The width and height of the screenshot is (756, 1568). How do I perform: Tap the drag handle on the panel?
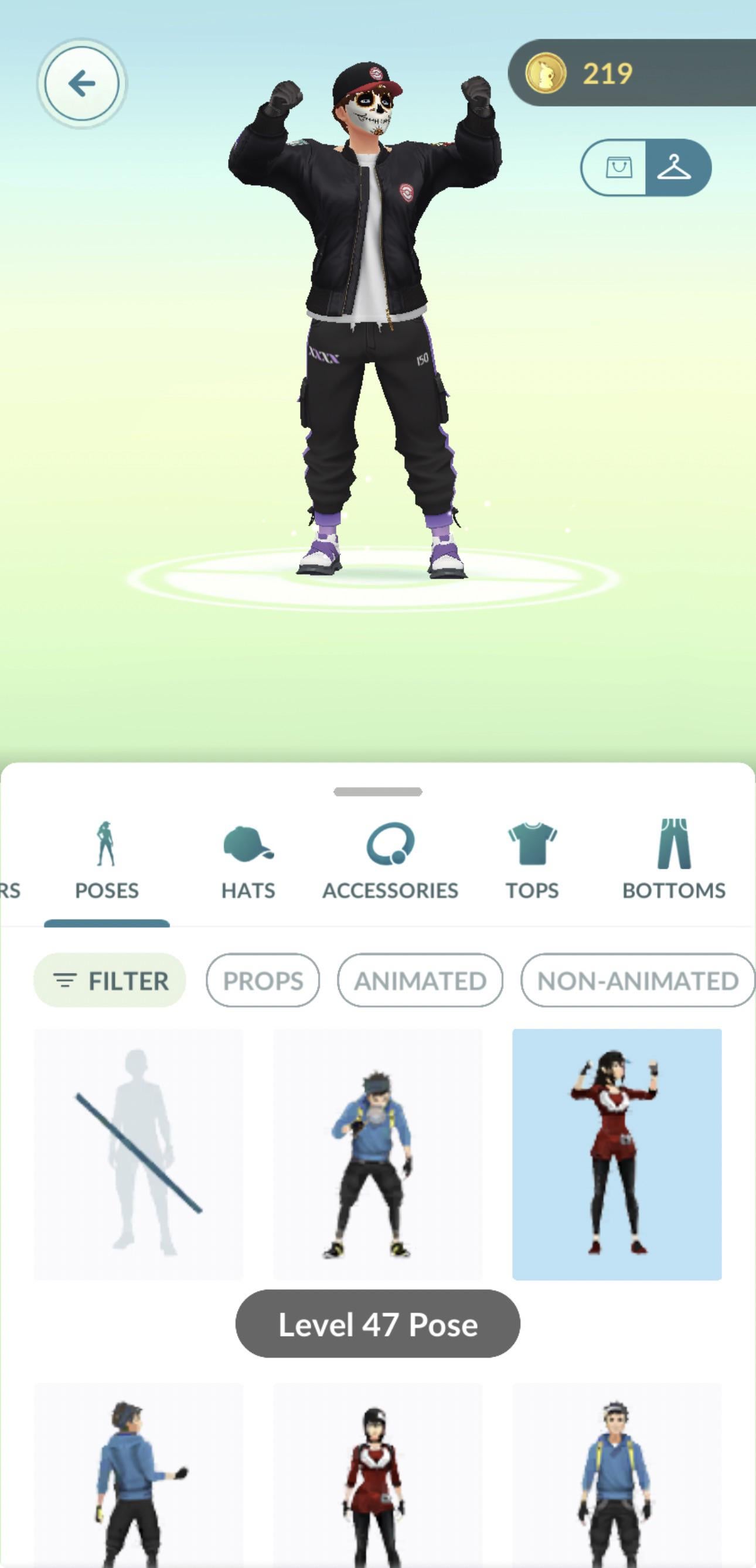tap(377, 791)
